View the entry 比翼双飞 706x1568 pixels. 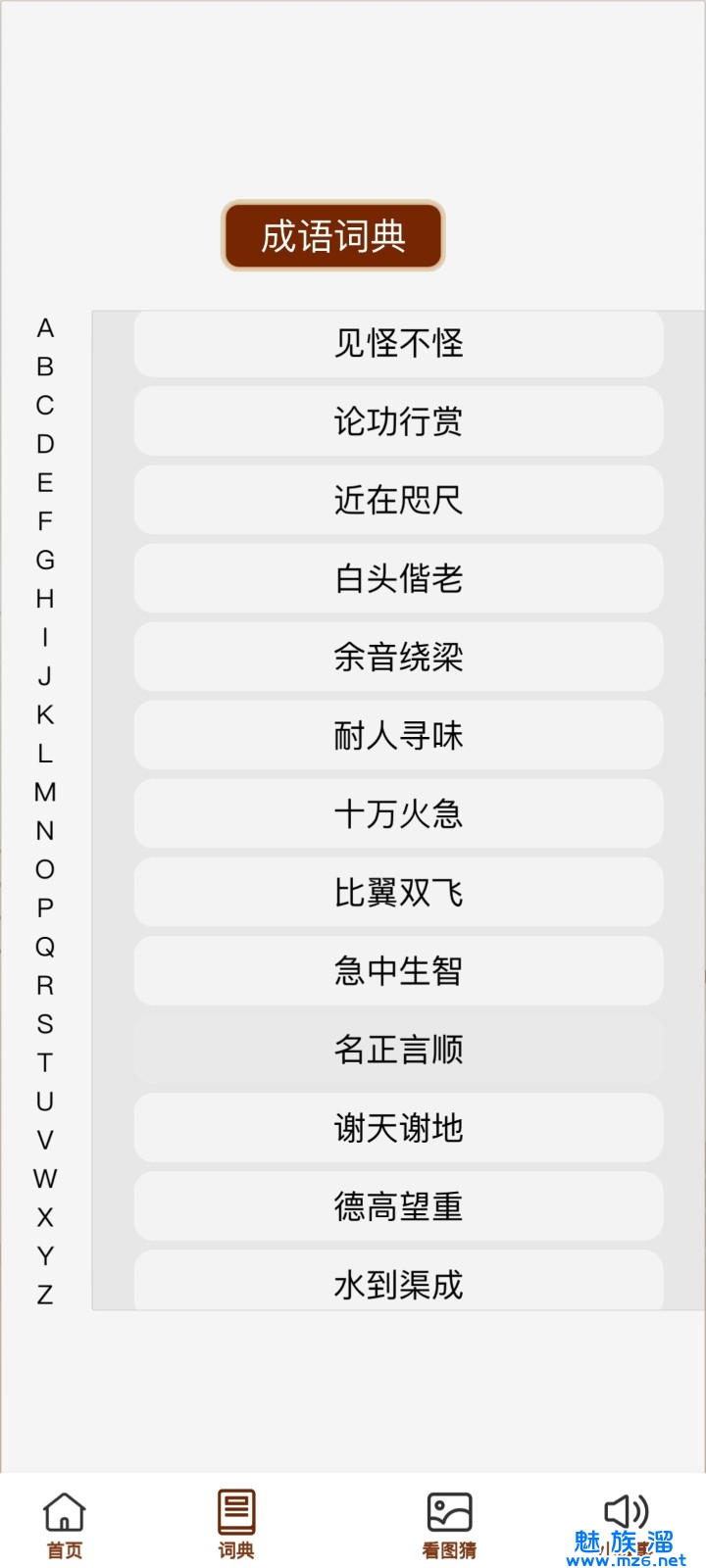(398, 892)
